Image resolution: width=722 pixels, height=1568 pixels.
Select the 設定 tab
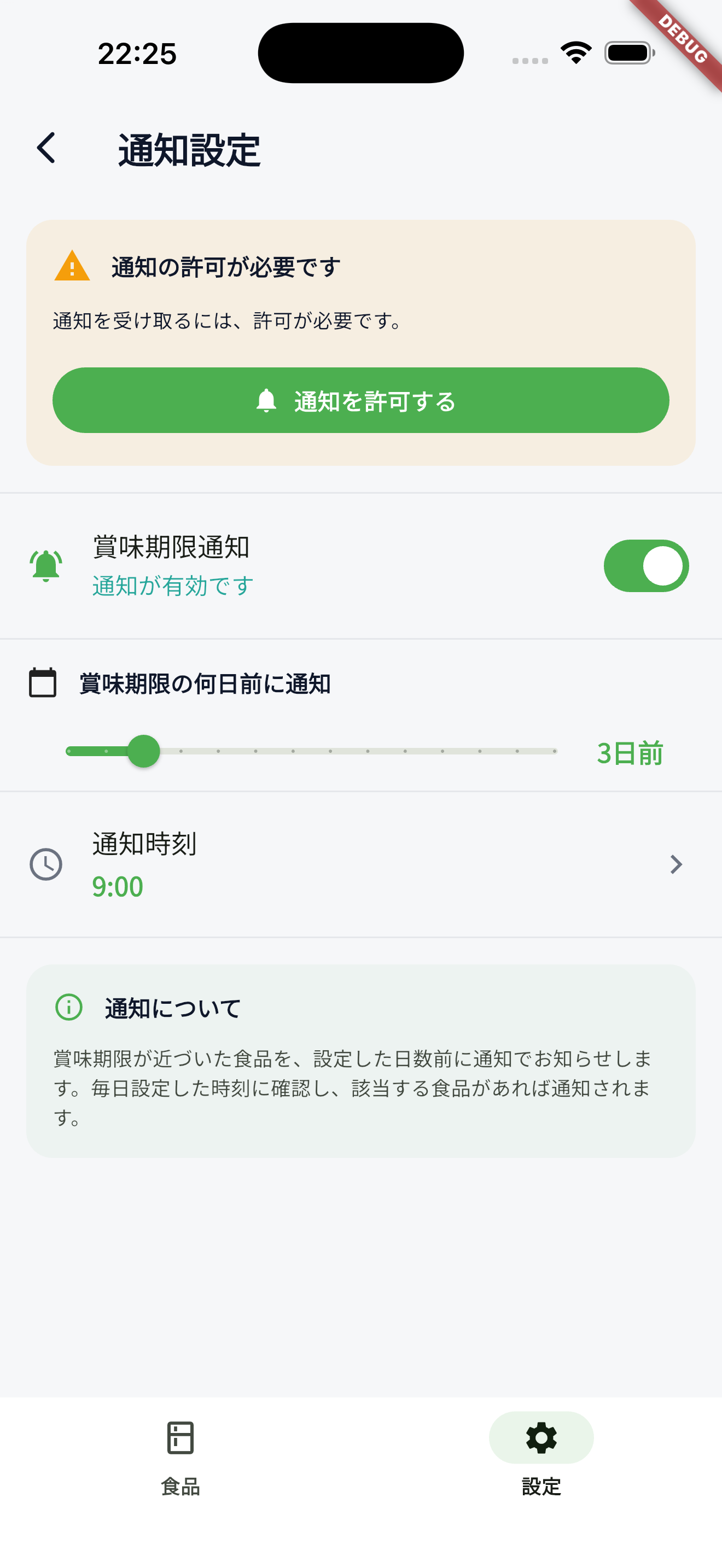click(540, 1461)
